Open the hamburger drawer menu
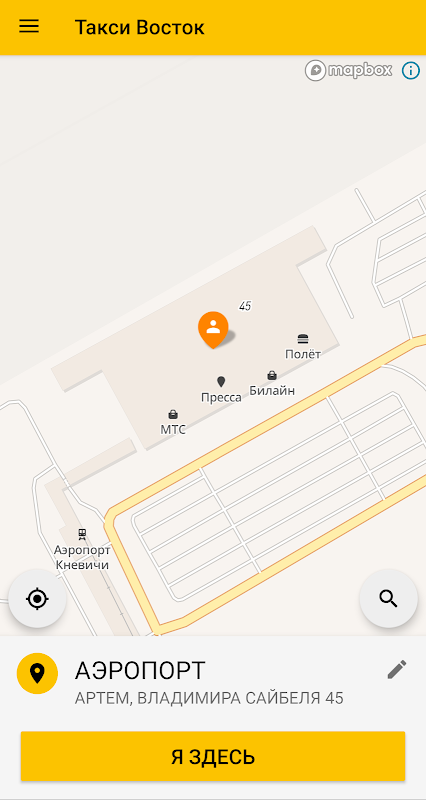Screen dimensions: 426x800 [29, 27]
